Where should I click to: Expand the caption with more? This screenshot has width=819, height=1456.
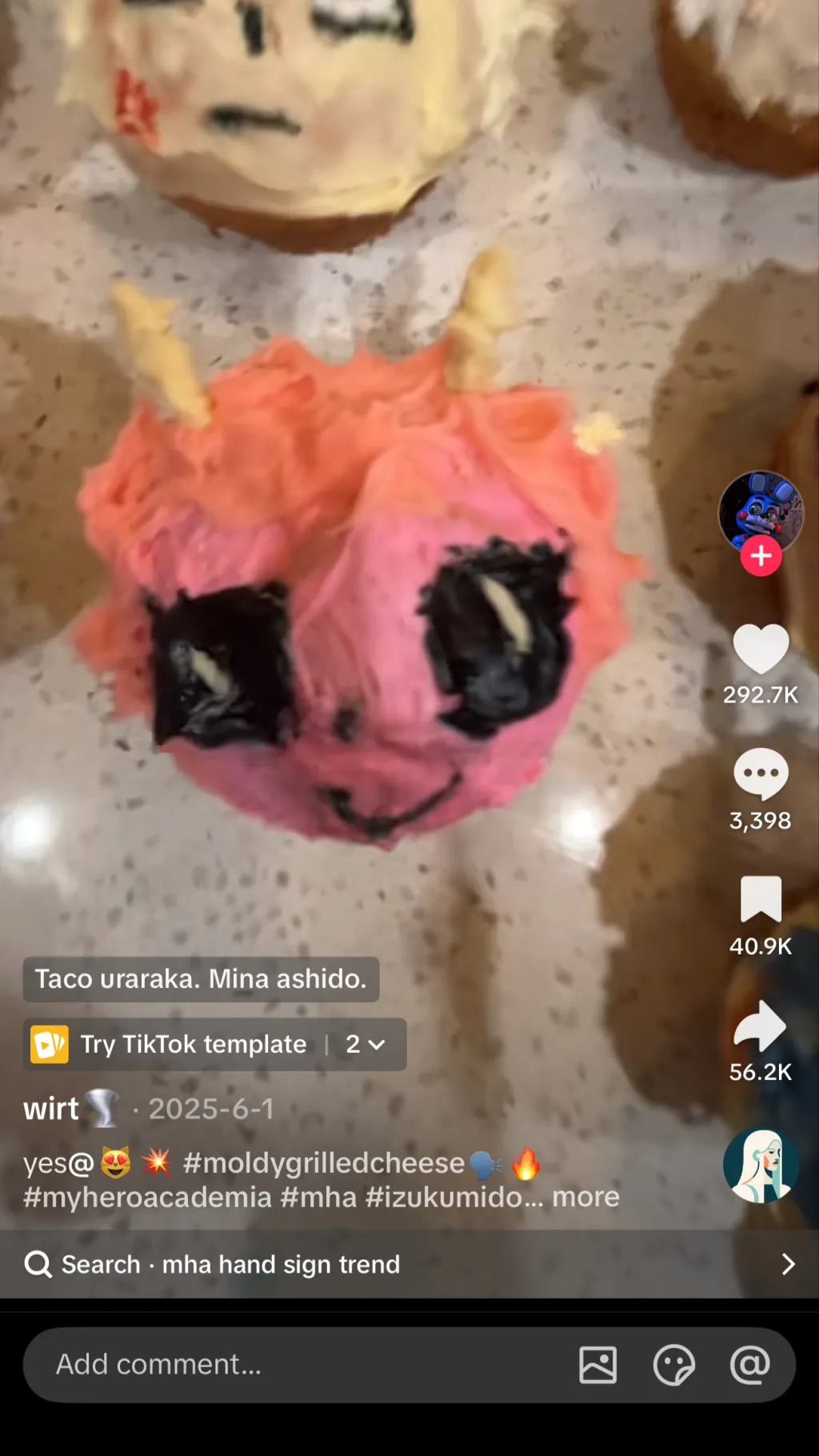coord(585,1197)
